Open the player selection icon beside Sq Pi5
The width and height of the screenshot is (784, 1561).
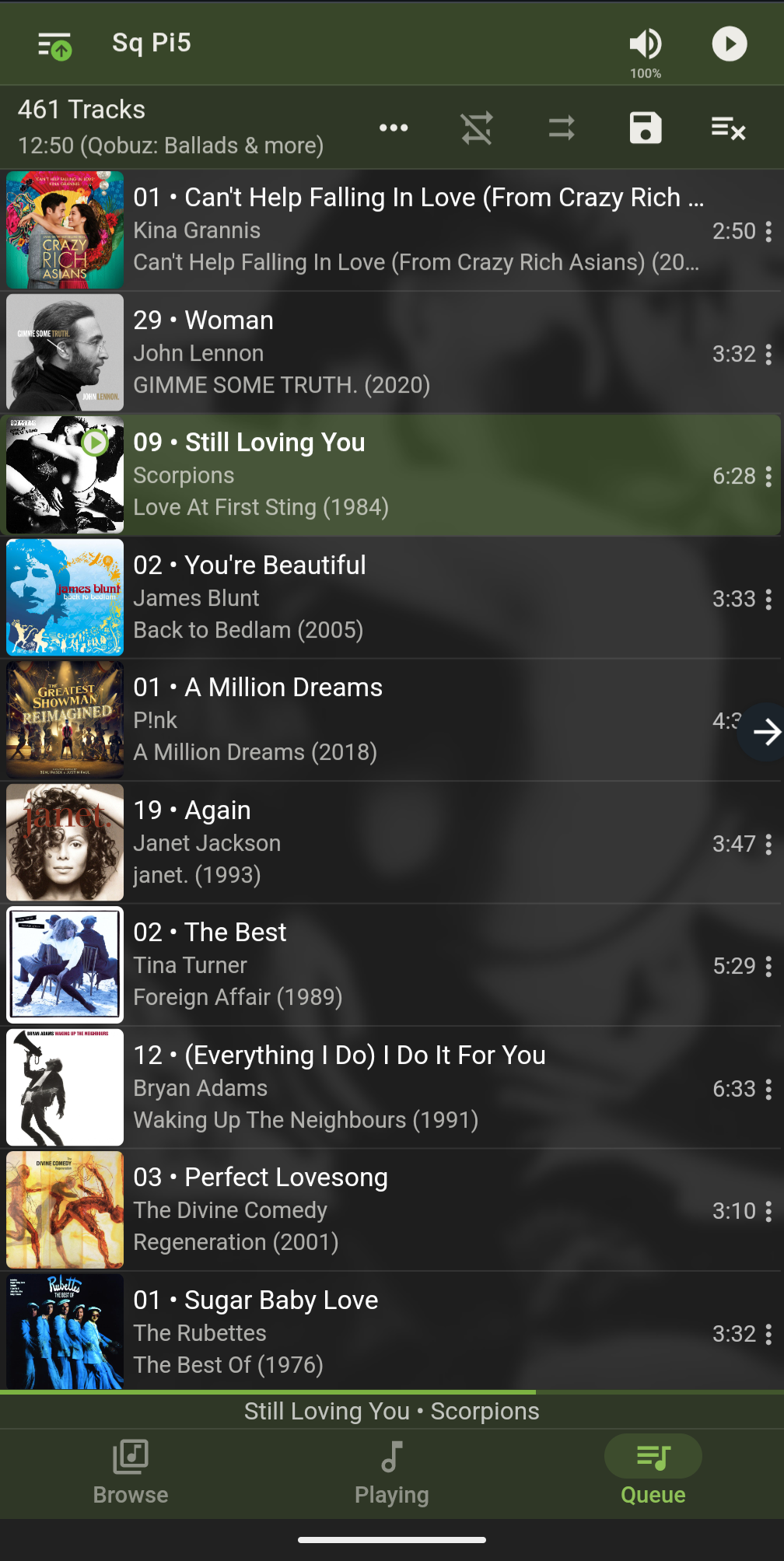coord(54,45)
